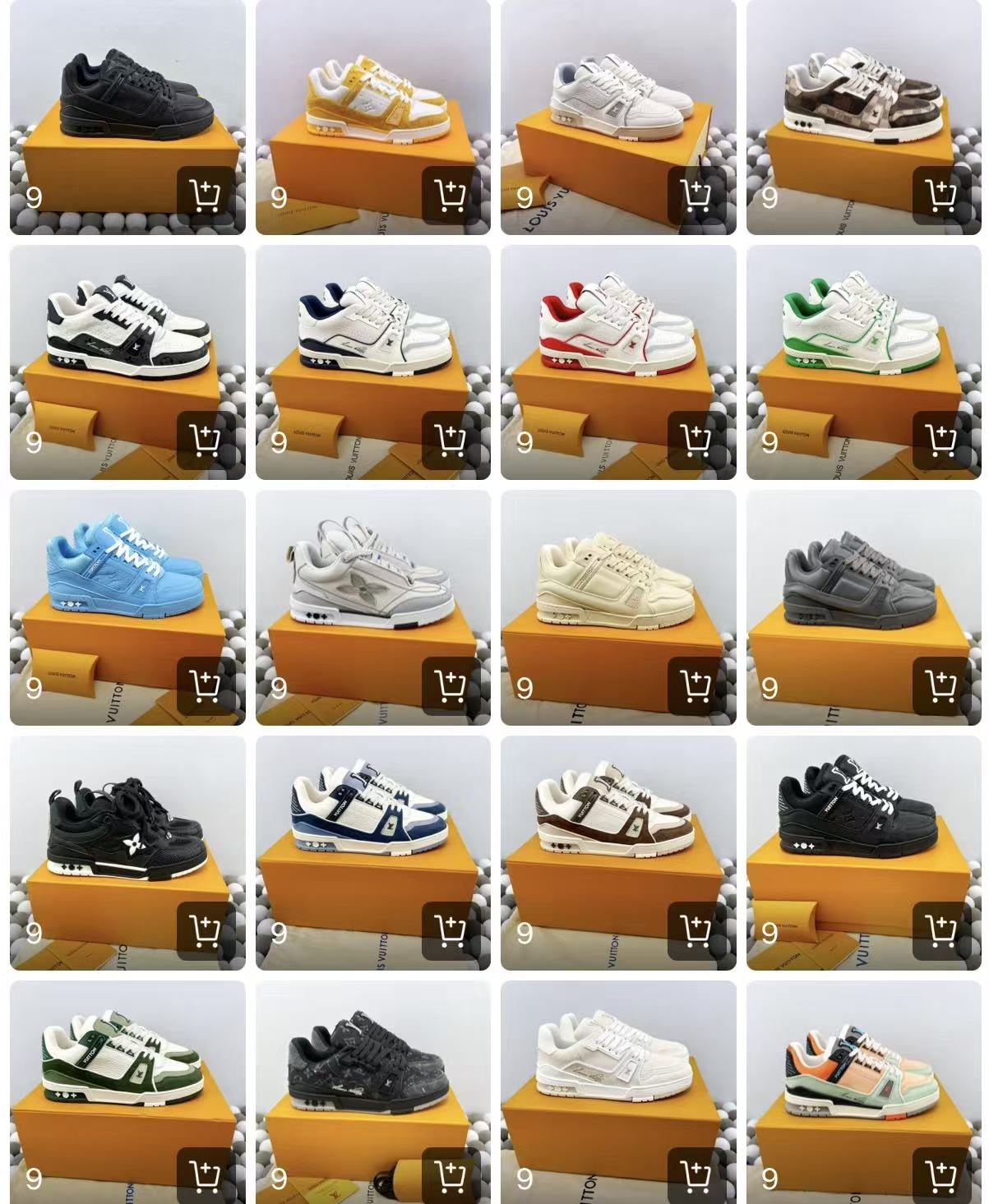The width and height of the screenshot is (989, 1204).
Task: Add the yellow and white sneaker to cart
Action: click(x=451, y=196)
